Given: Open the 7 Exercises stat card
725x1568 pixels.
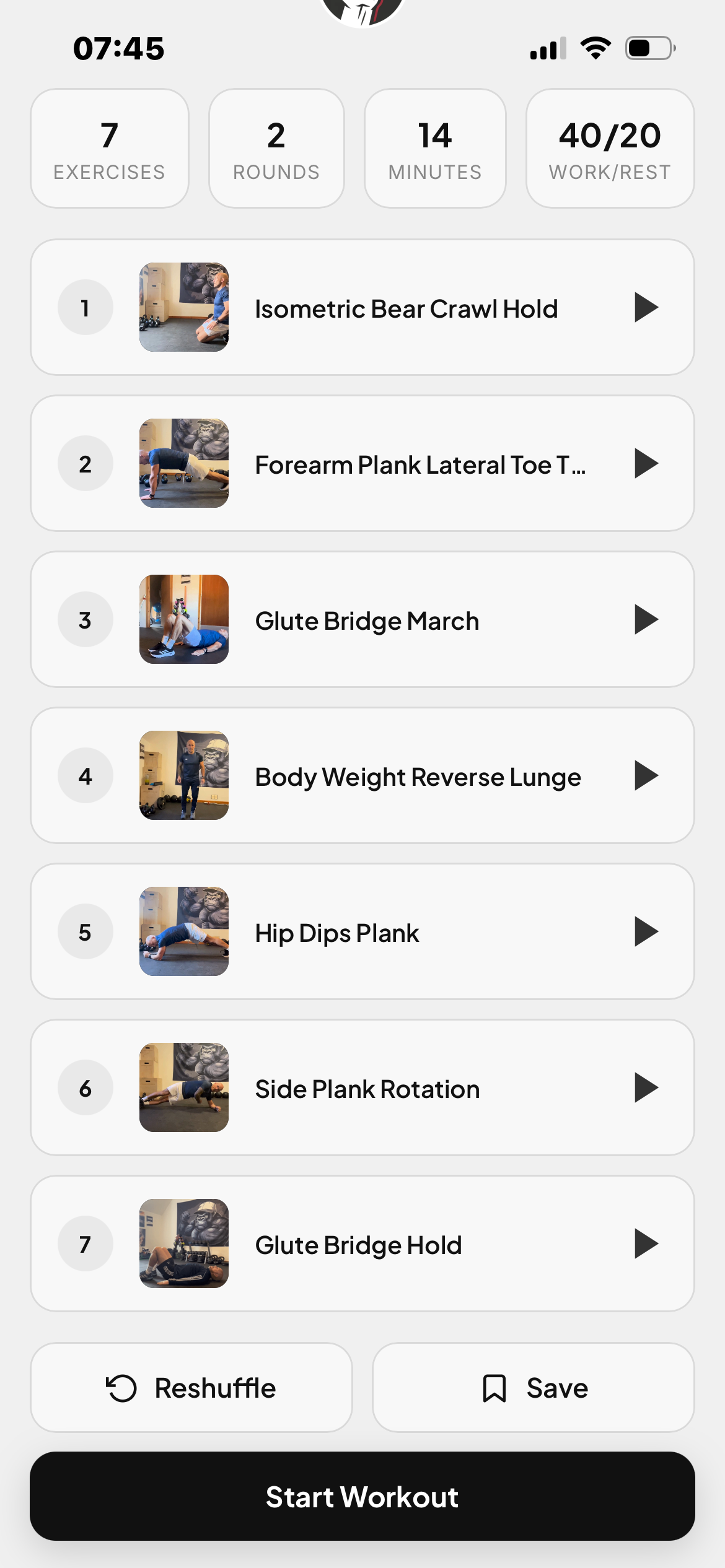Looking at the screenshot, I should click(109, 147).
